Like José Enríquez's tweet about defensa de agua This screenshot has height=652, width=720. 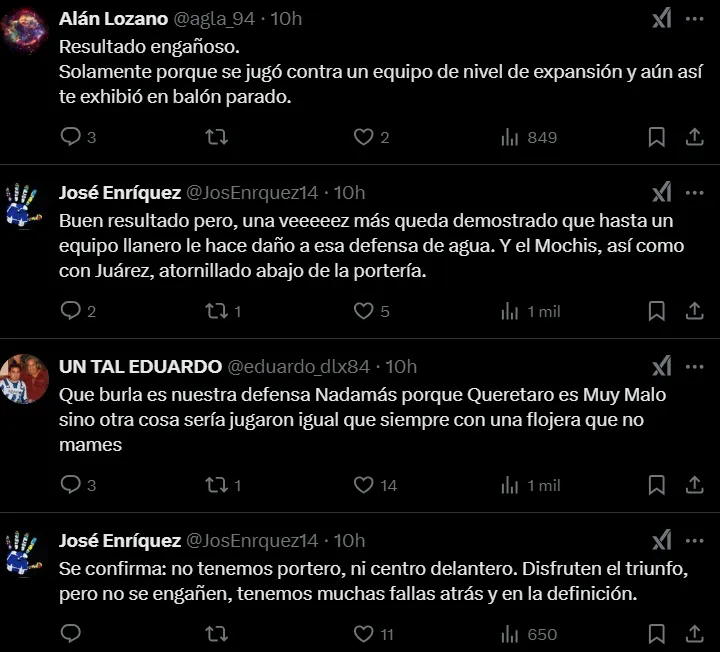[365, 311]
